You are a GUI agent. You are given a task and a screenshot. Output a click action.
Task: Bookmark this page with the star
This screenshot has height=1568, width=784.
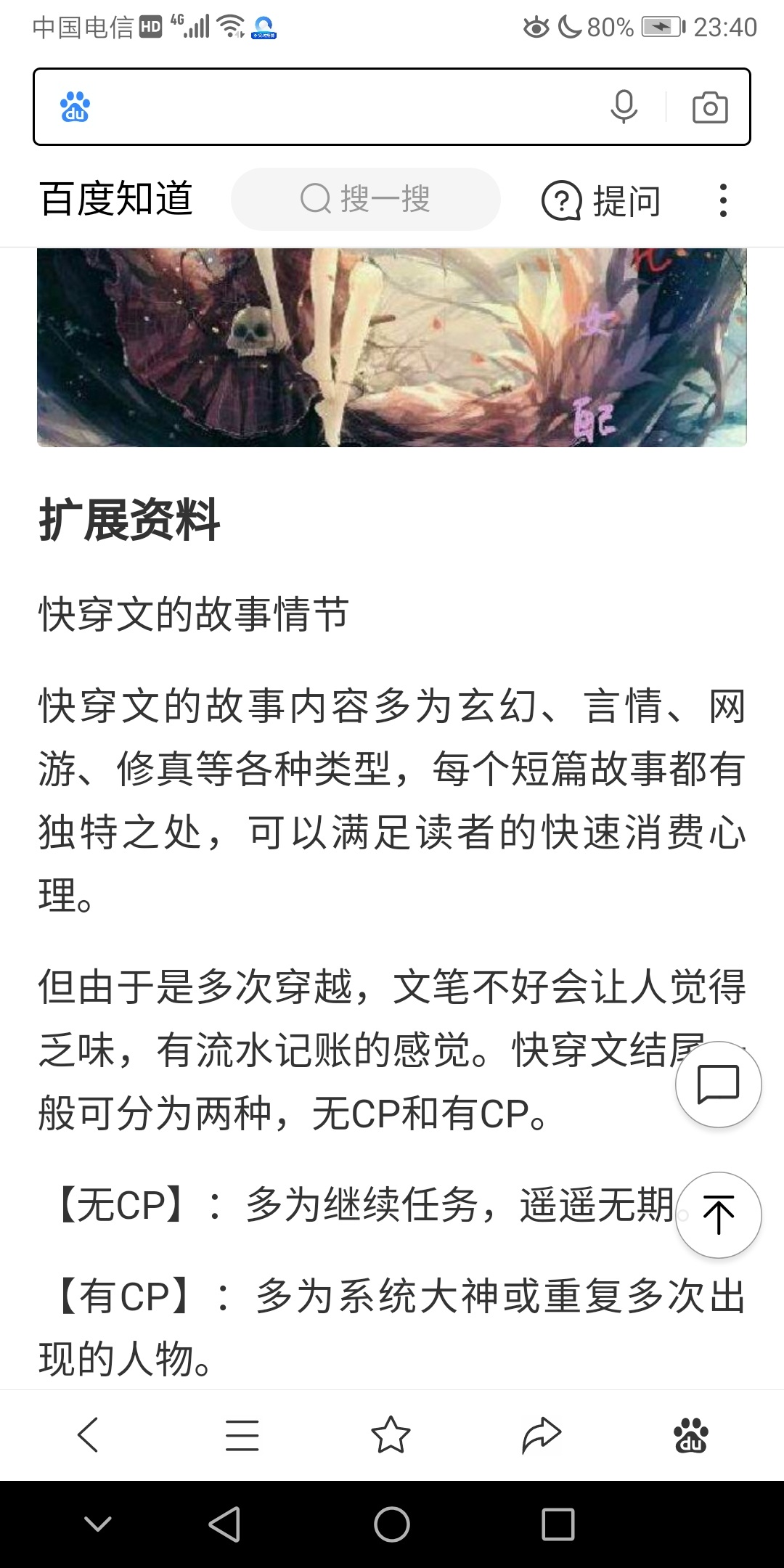[x=391, y=1434]
